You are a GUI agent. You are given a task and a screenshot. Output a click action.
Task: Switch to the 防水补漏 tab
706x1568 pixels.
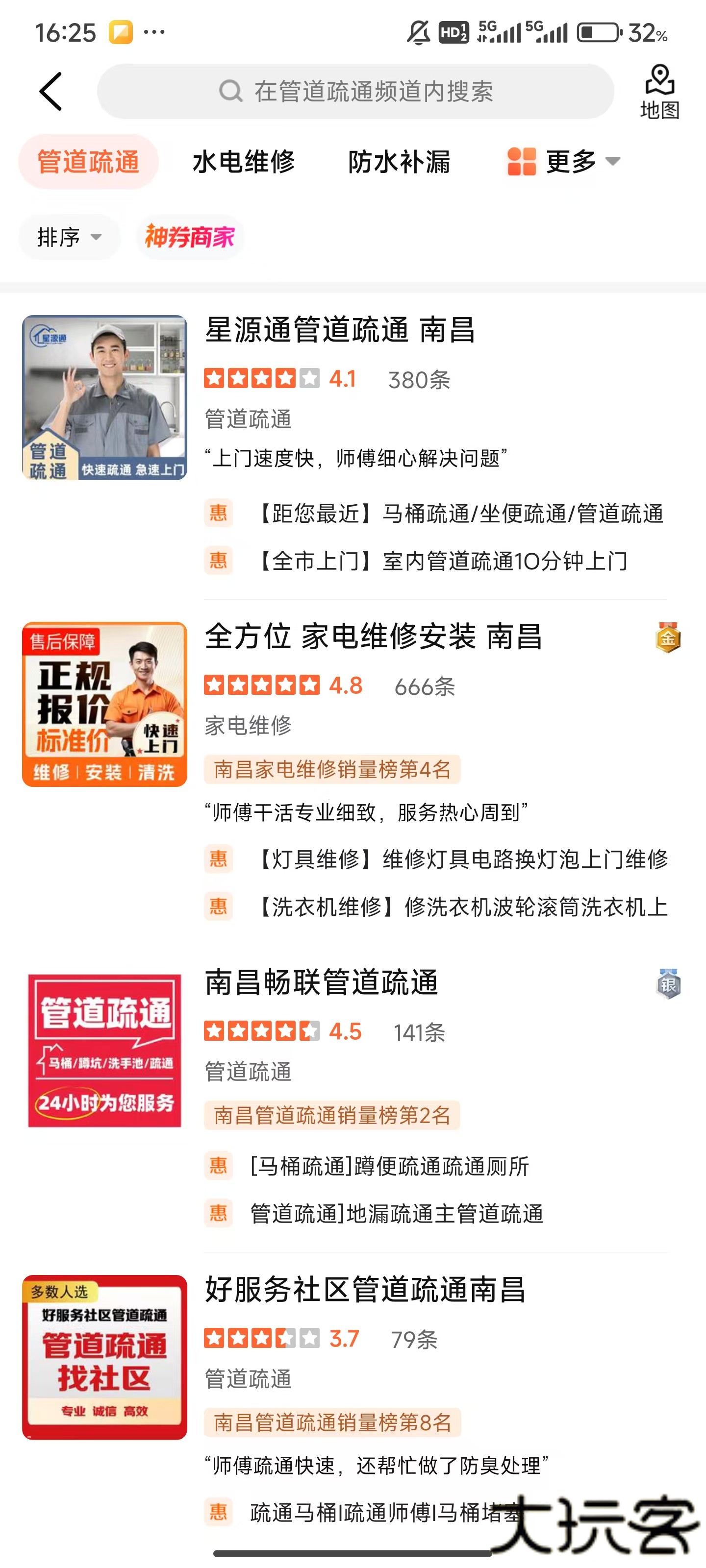(399, 162)
